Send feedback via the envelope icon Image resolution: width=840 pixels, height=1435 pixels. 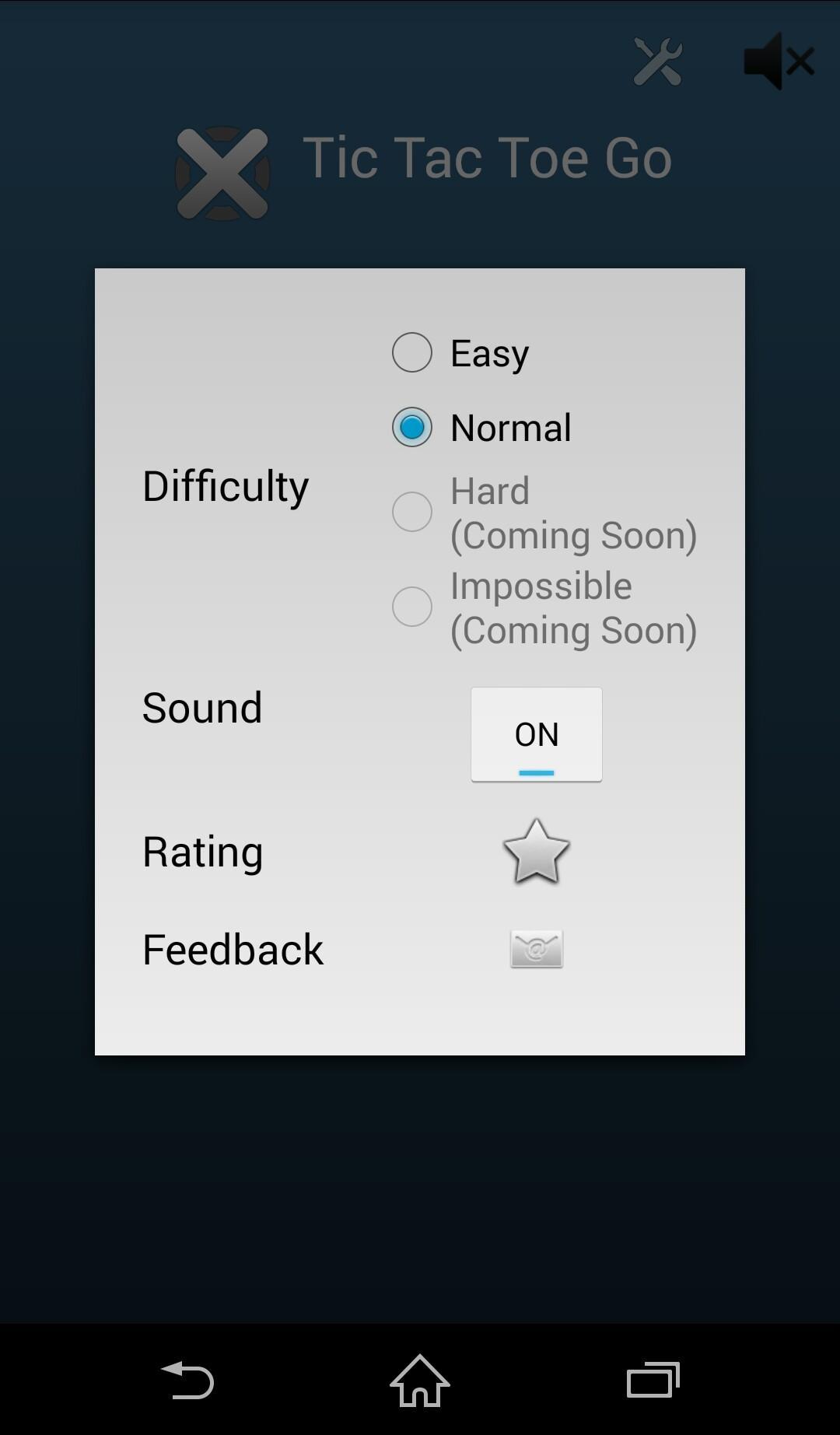(536, 949)
